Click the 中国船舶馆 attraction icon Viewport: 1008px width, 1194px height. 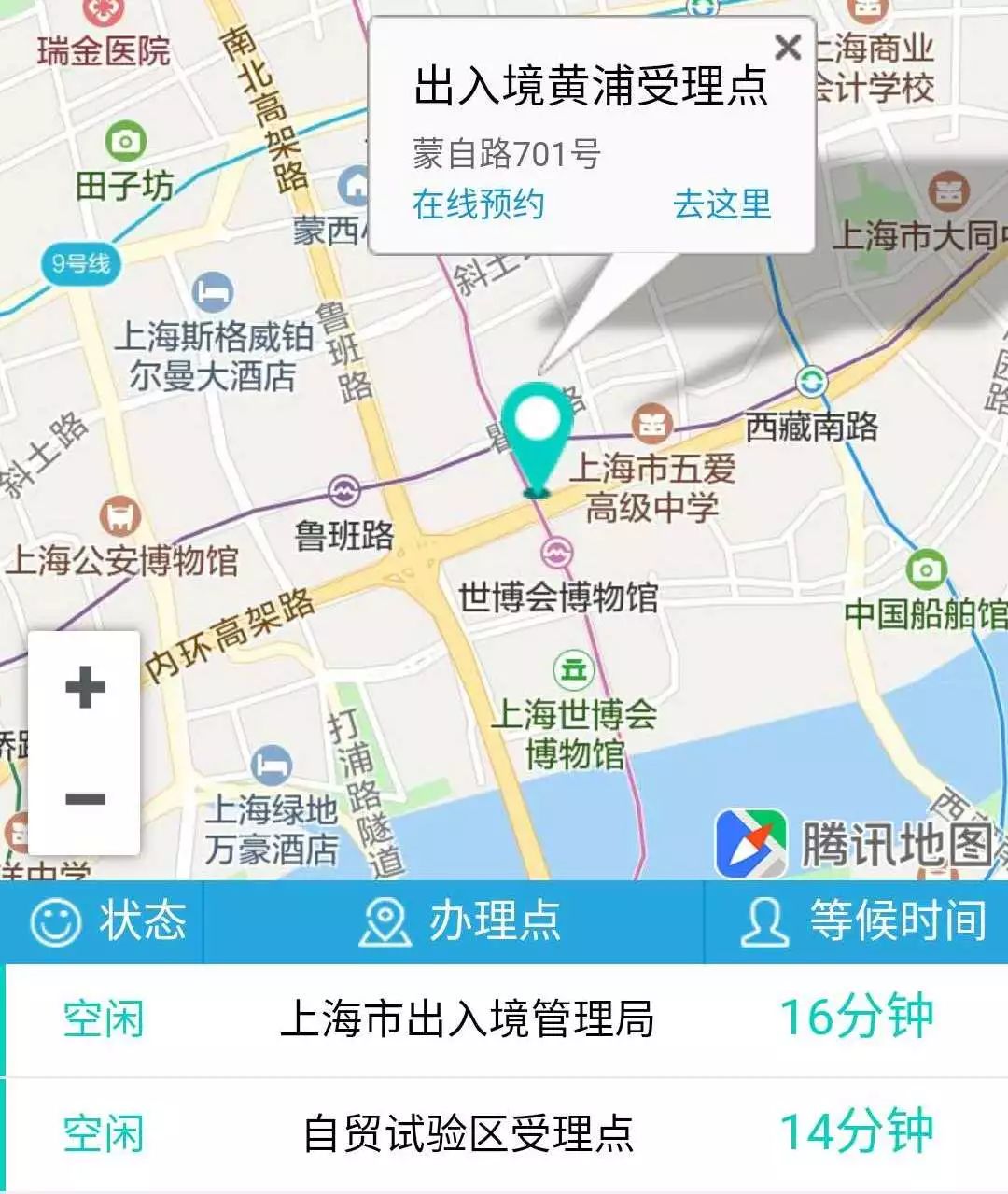pyautogui.click(x=926, y=568)
